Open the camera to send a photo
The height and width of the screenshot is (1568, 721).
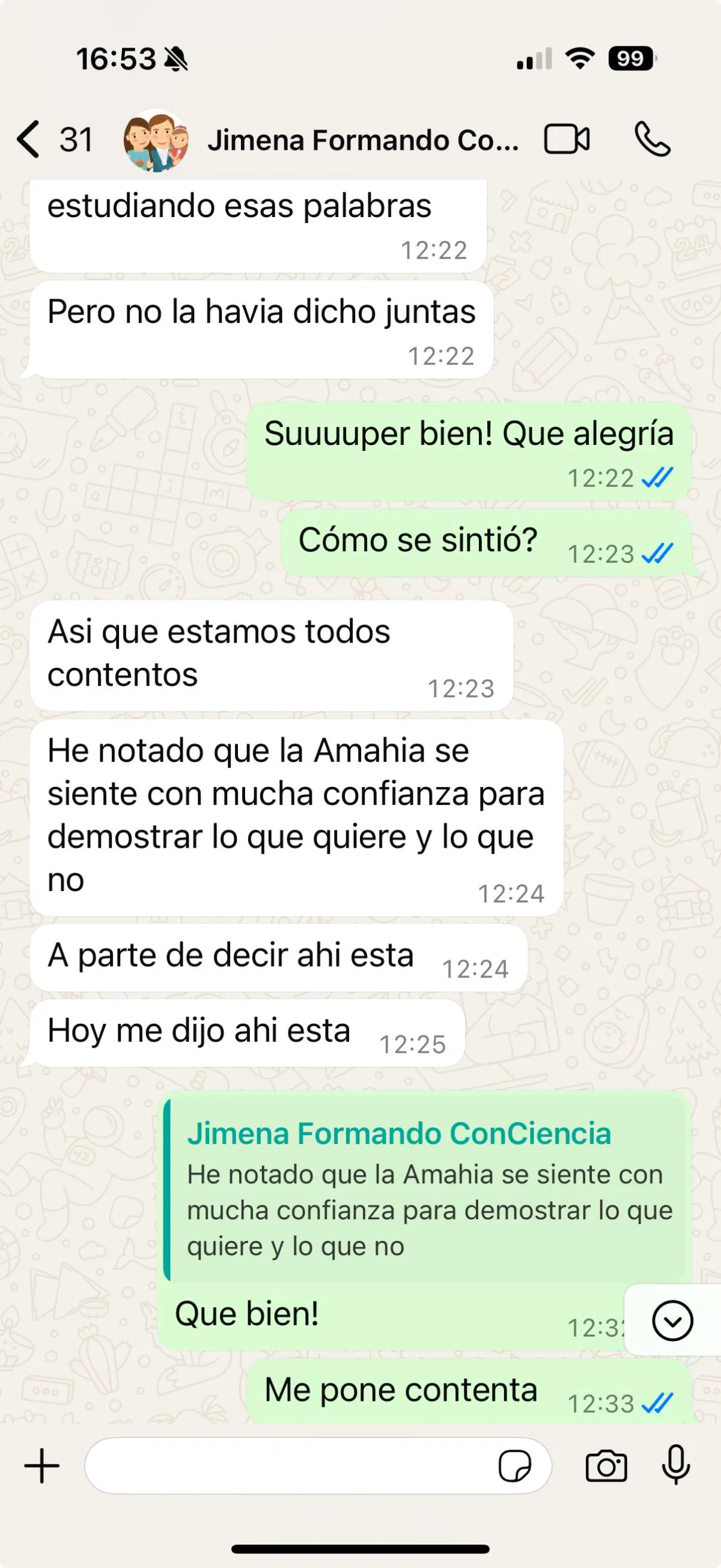[x=606, y=1465]
